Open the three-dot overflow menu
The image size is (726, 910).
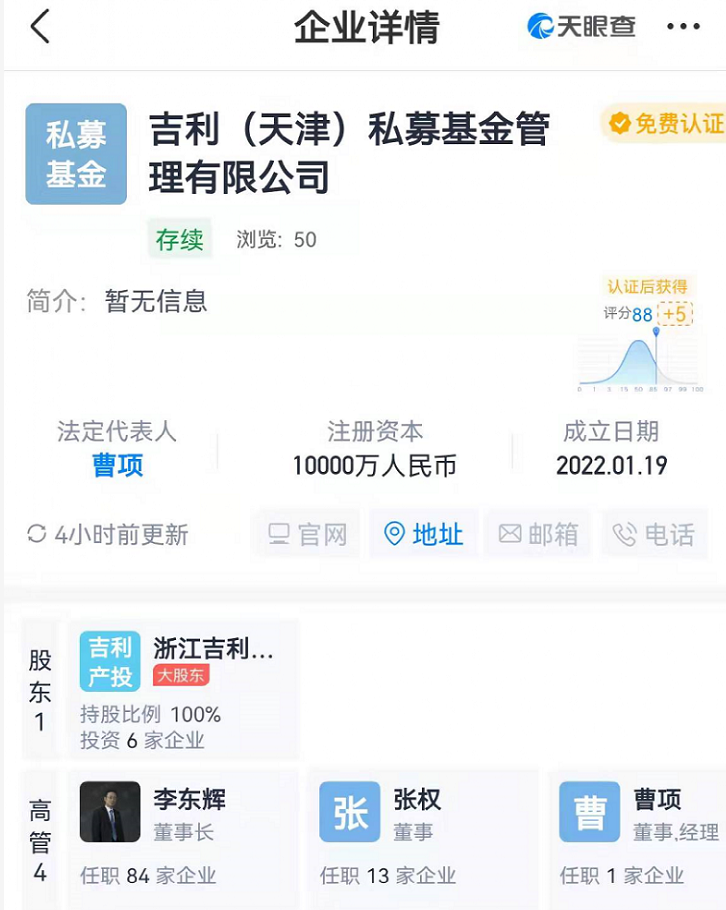(x=683, y=27)
